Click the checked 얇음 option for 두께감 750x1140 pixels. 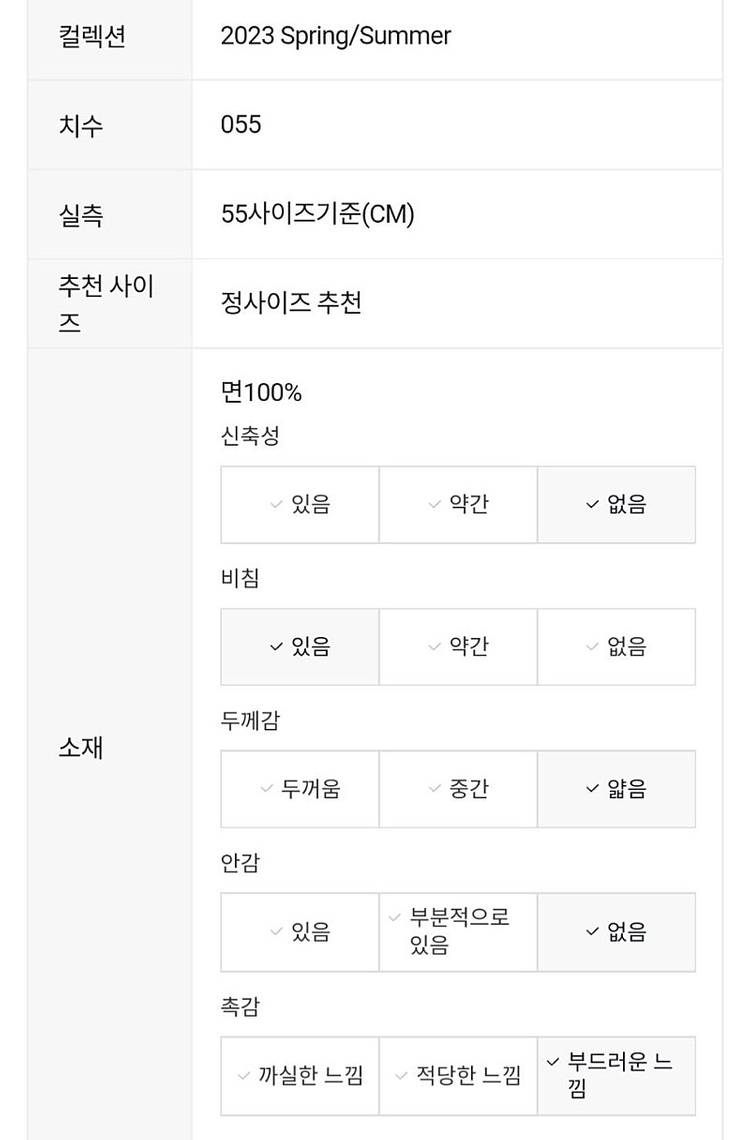point(616,789)
